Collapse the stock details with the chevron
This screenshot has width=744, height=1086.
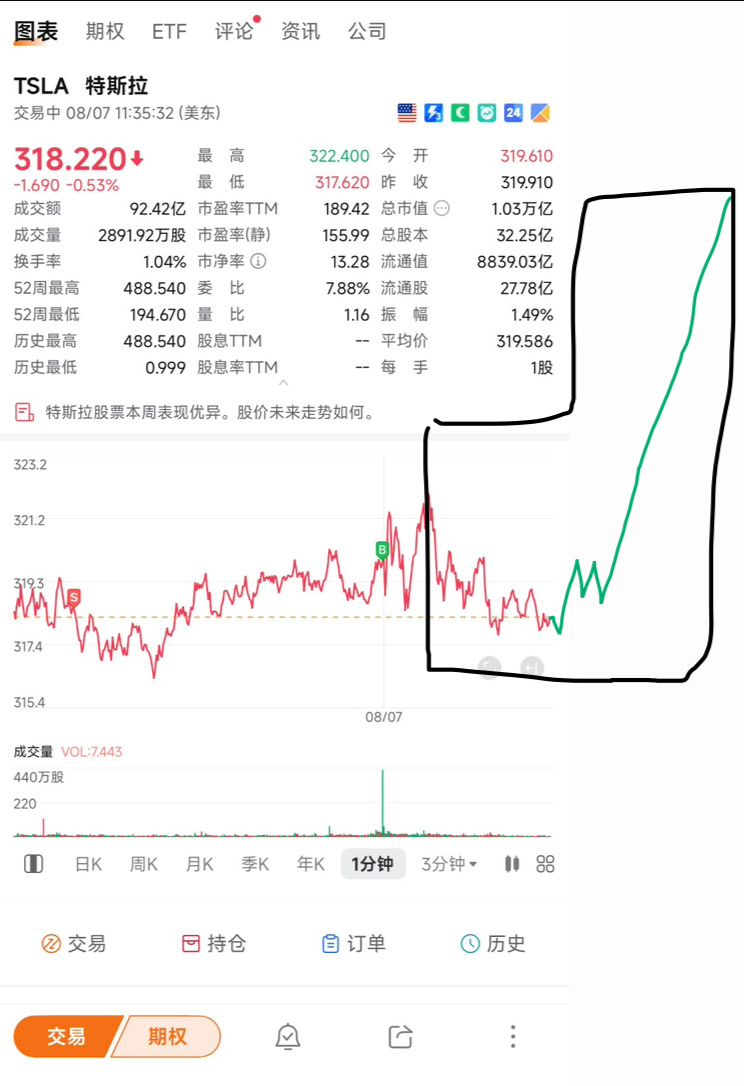tap(283, 381)
